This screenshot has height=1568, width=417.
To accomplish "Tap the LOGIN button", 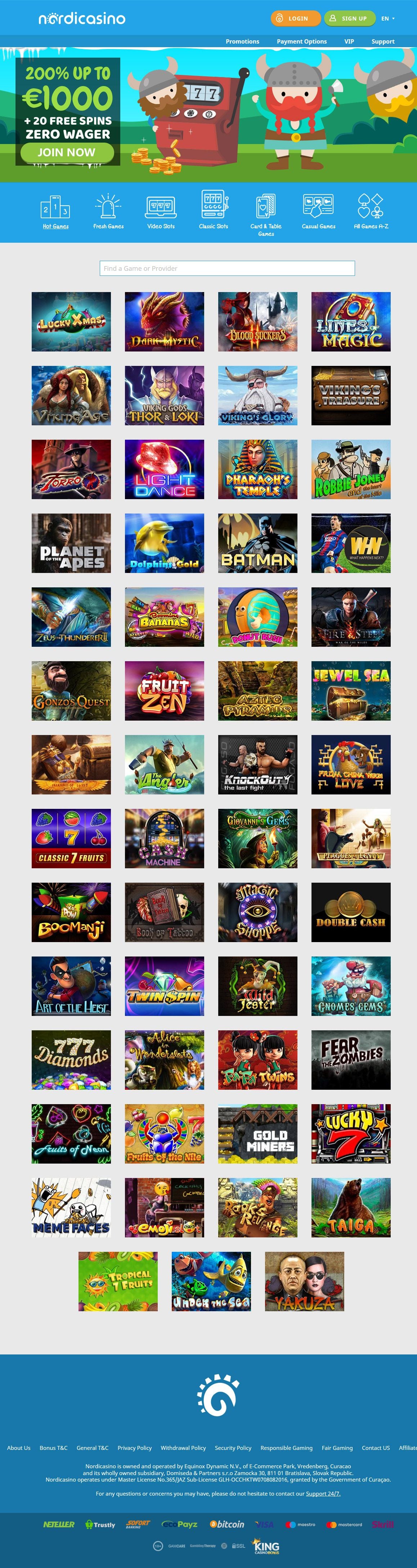I will tap(295, 18).
